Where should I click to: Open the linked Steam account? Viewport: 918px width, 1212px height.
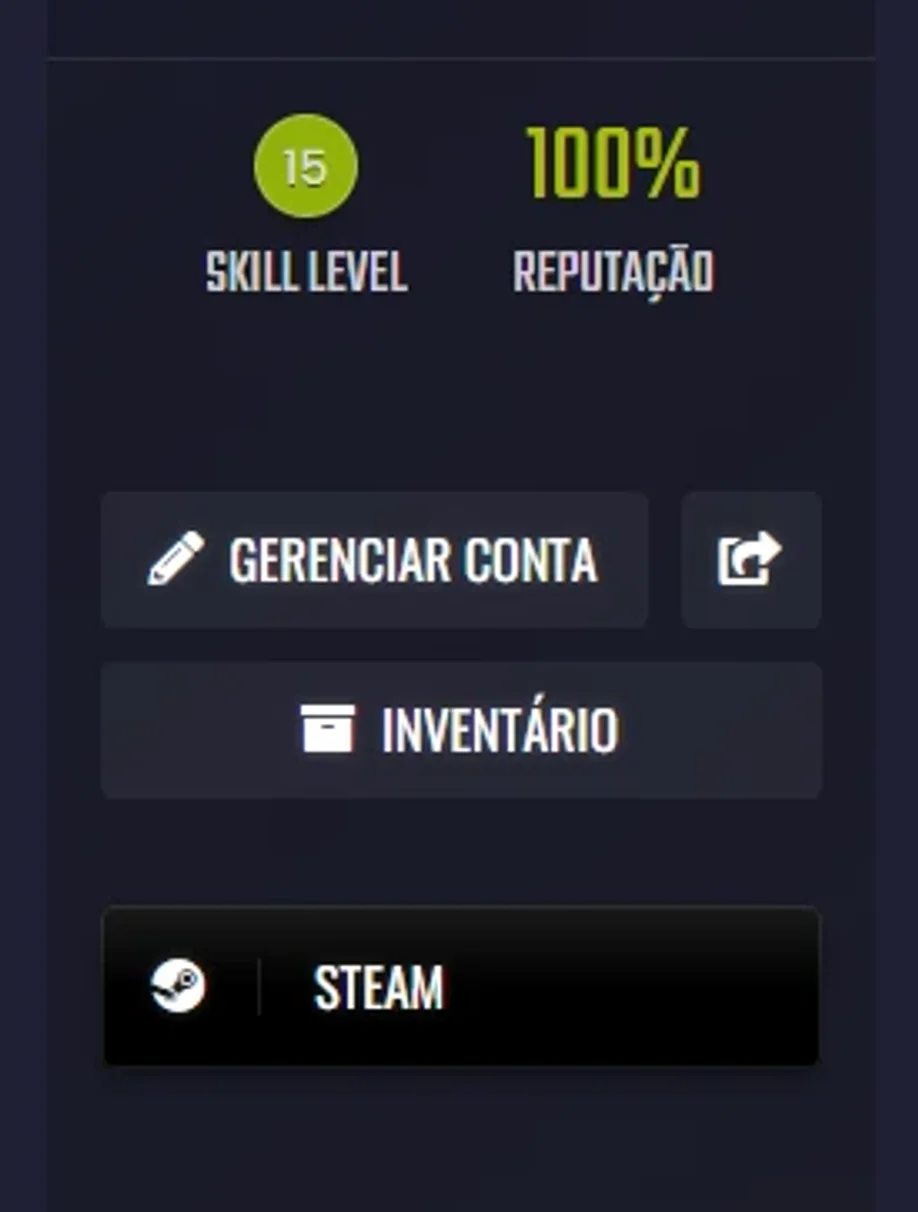461,986
